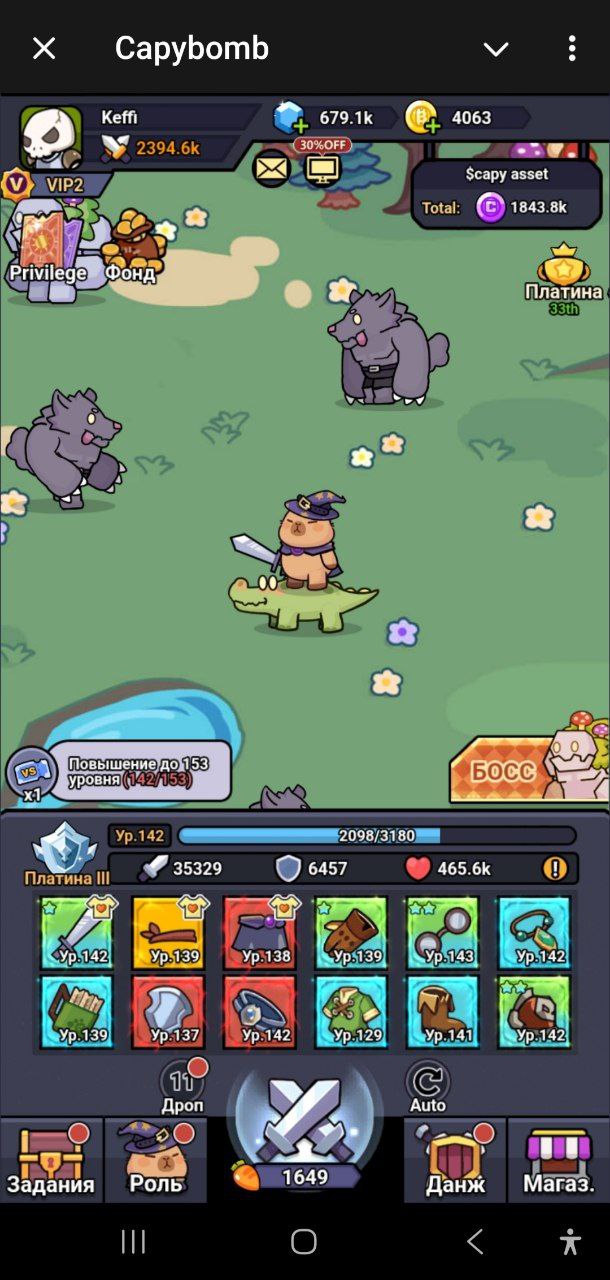Open the $capy asset panel
This screenshot has height=1280, width=610.
[x=507, y=194]
